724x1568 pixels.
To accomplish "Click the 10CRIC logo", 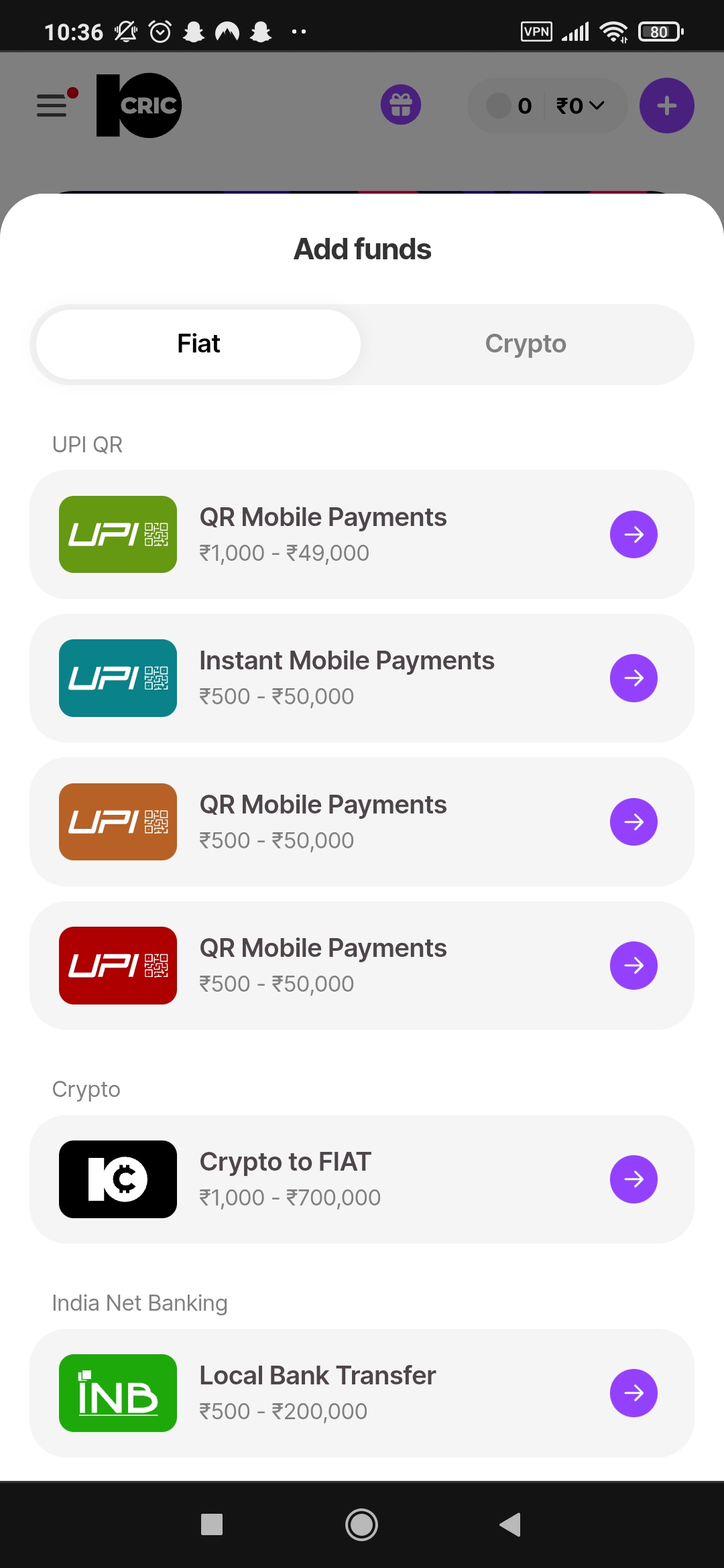I will point(139,105).
